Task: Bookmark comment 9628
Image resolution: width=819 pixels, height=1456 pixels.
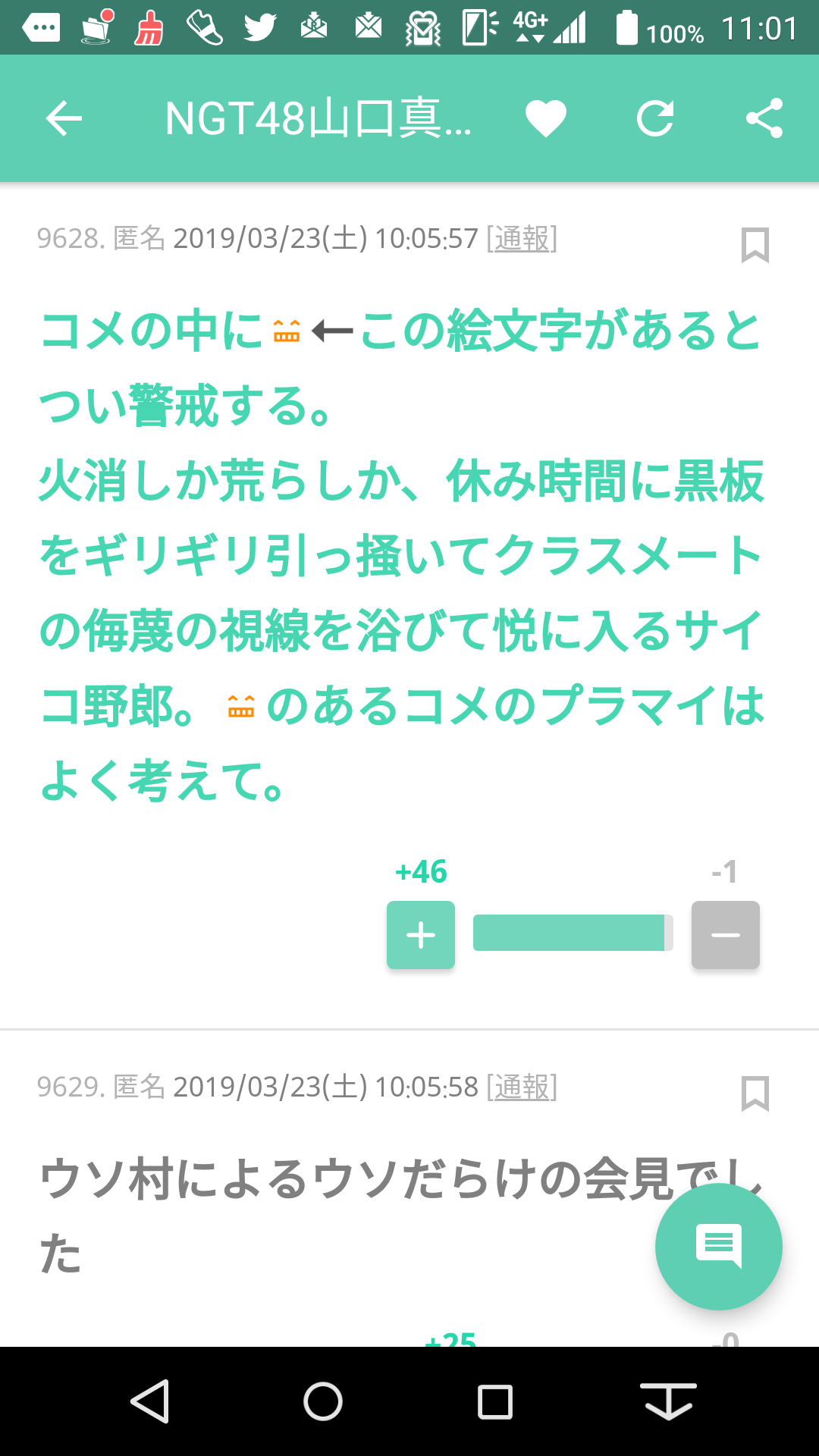Action: pos(755,245)
